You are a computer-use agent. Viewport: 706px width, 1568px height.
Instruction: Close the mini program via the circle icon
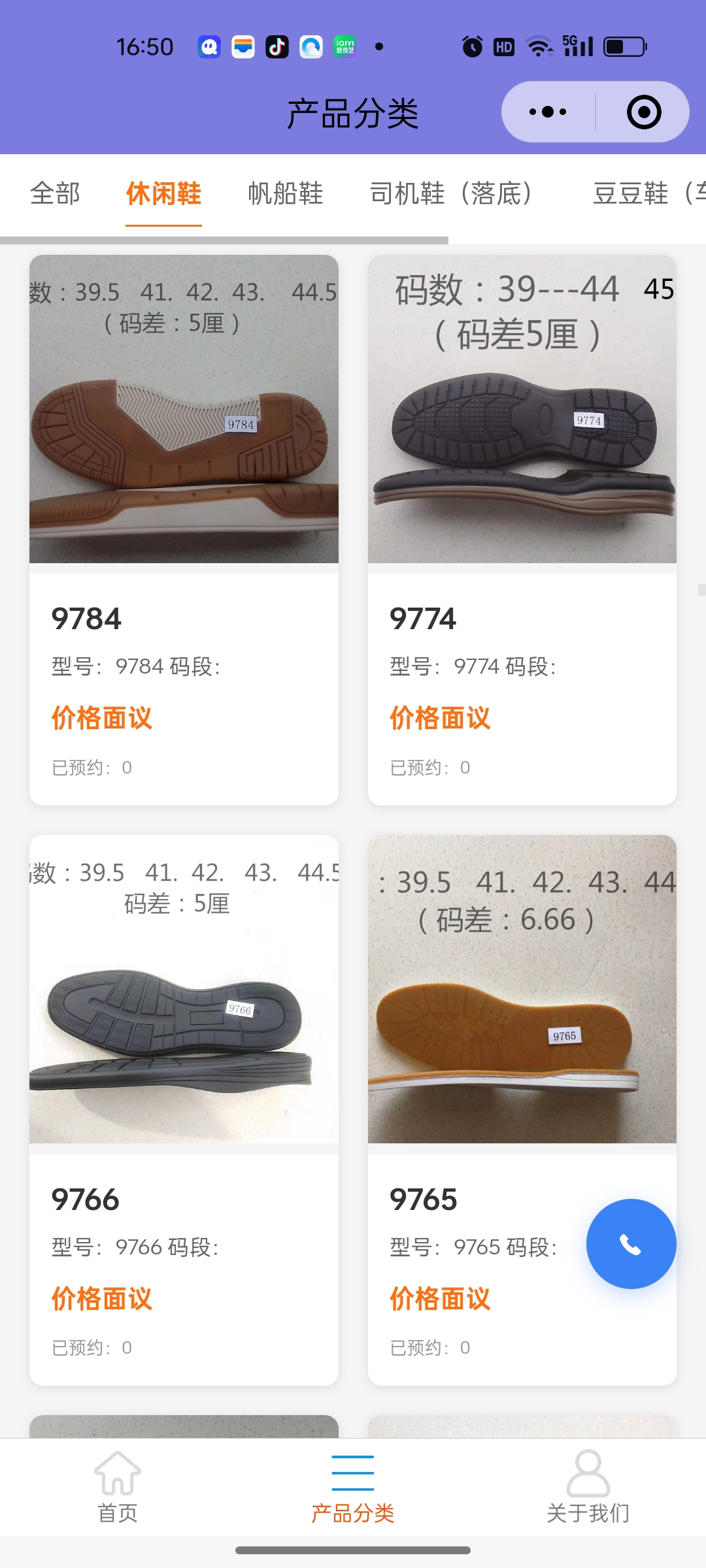[643, 112]
